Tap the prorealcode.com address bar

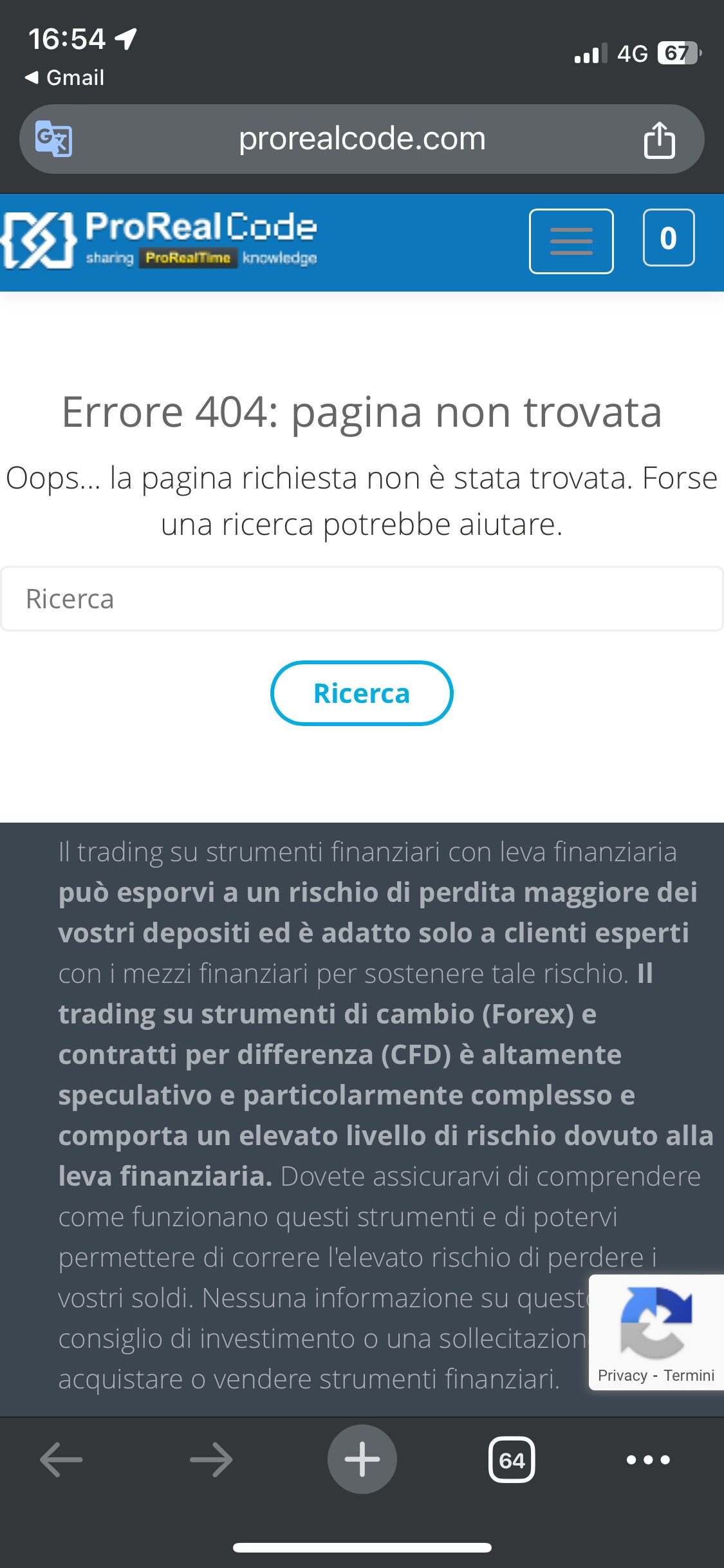(362, 139)
